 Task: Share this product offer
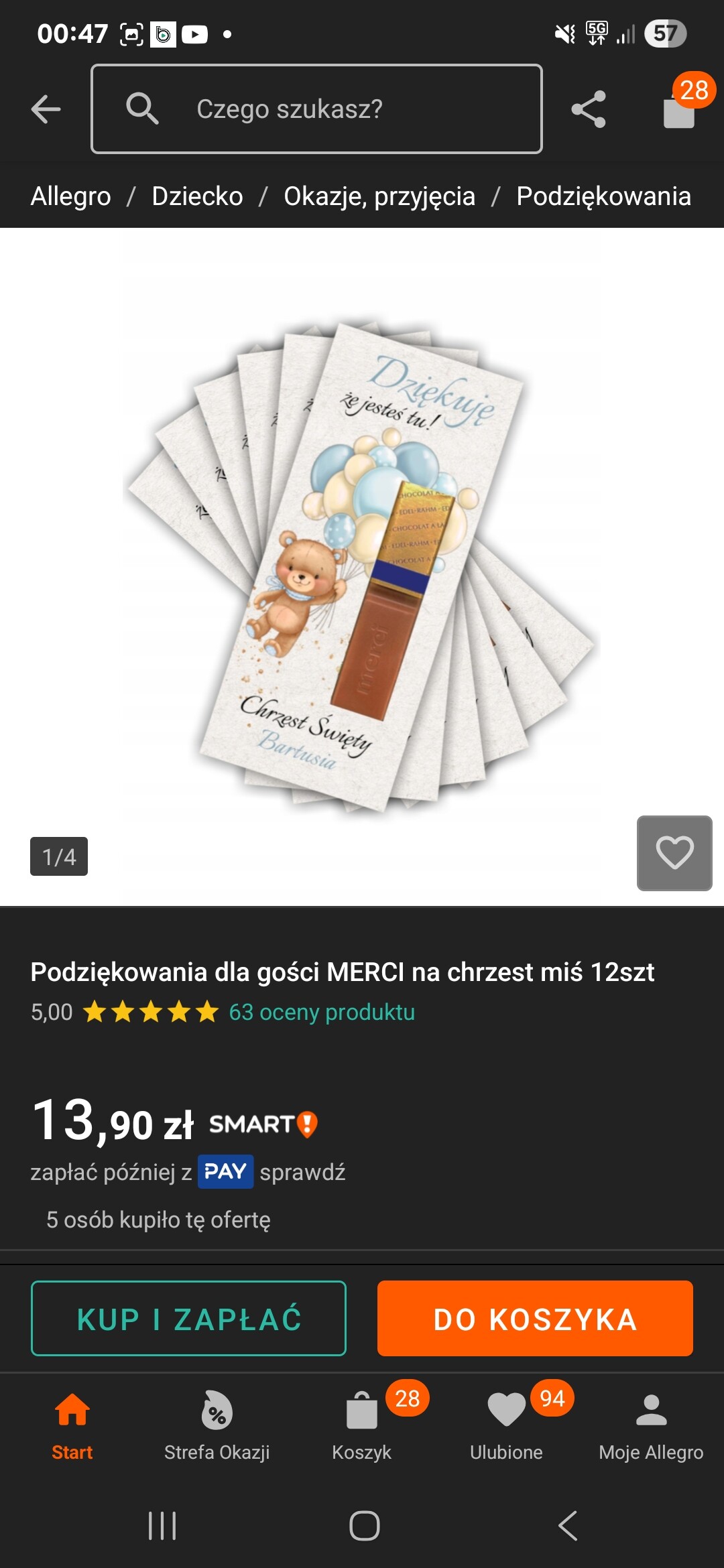(588, 109)
